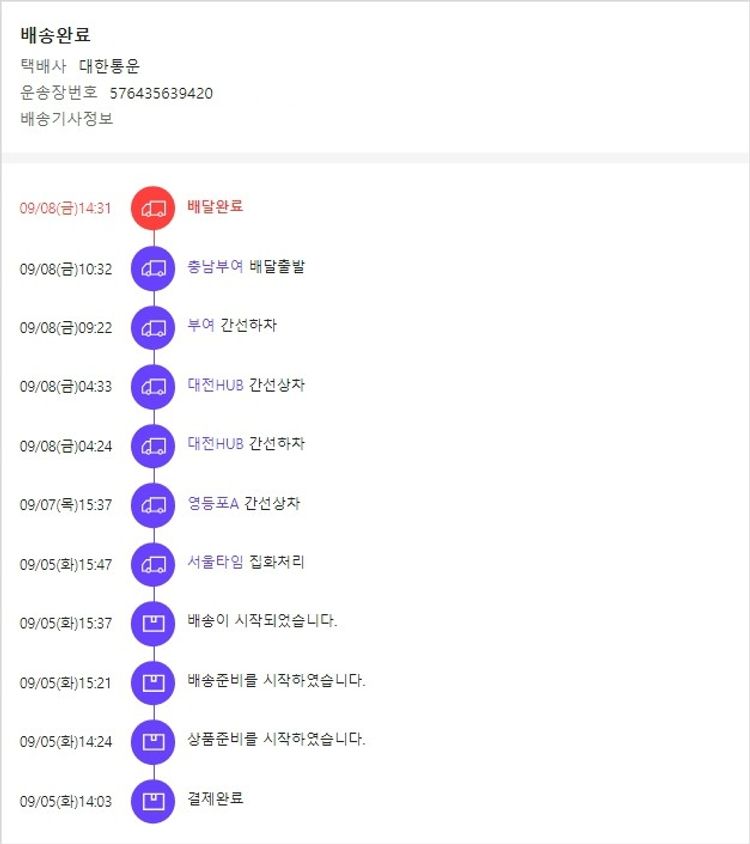Tap the 부여 간선하차 location link
This screenshot has width=750, height=844.
point(201,326)
